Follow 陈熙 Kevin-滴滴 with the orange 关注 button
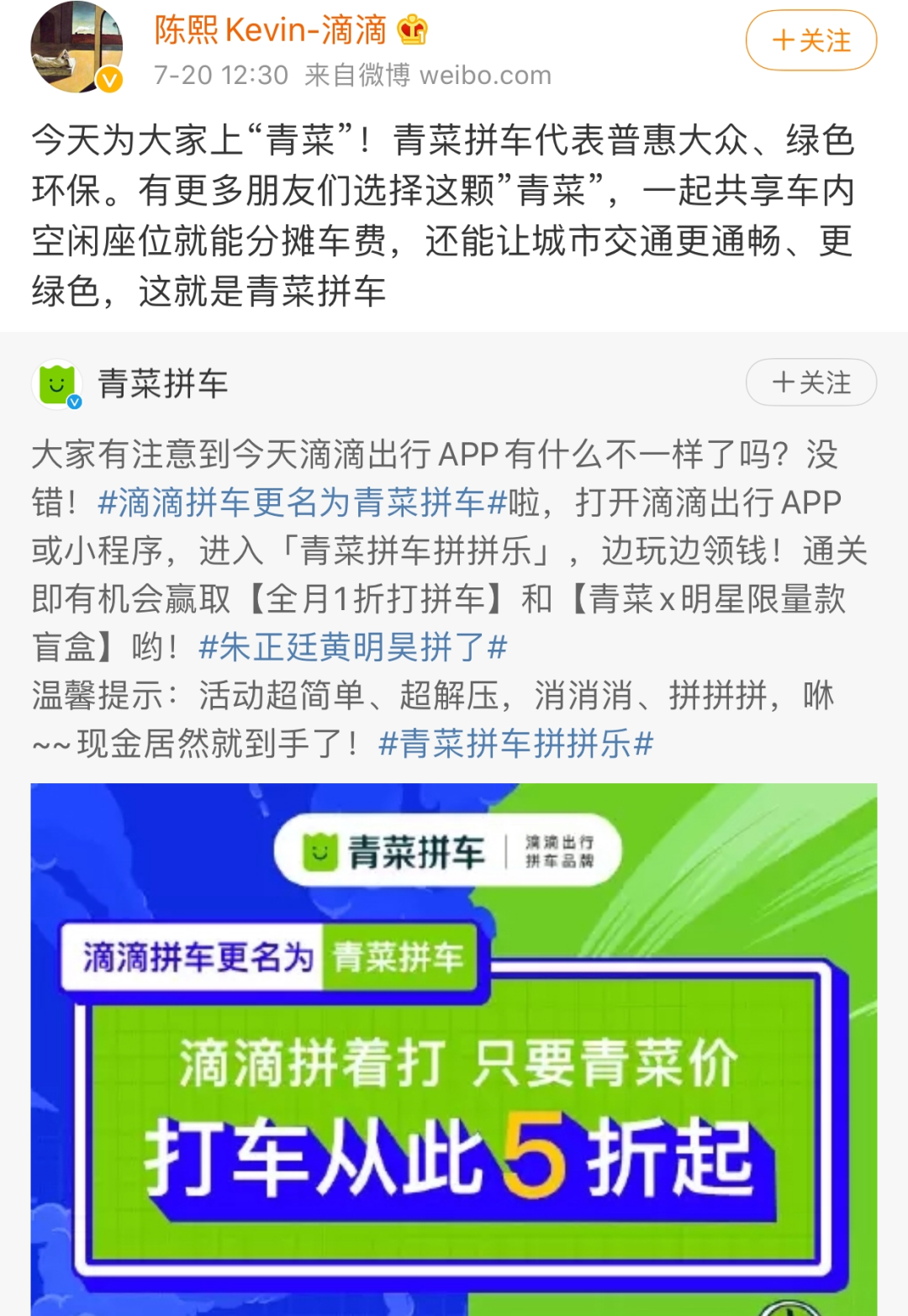The image size is (908, 1316). 810,40
